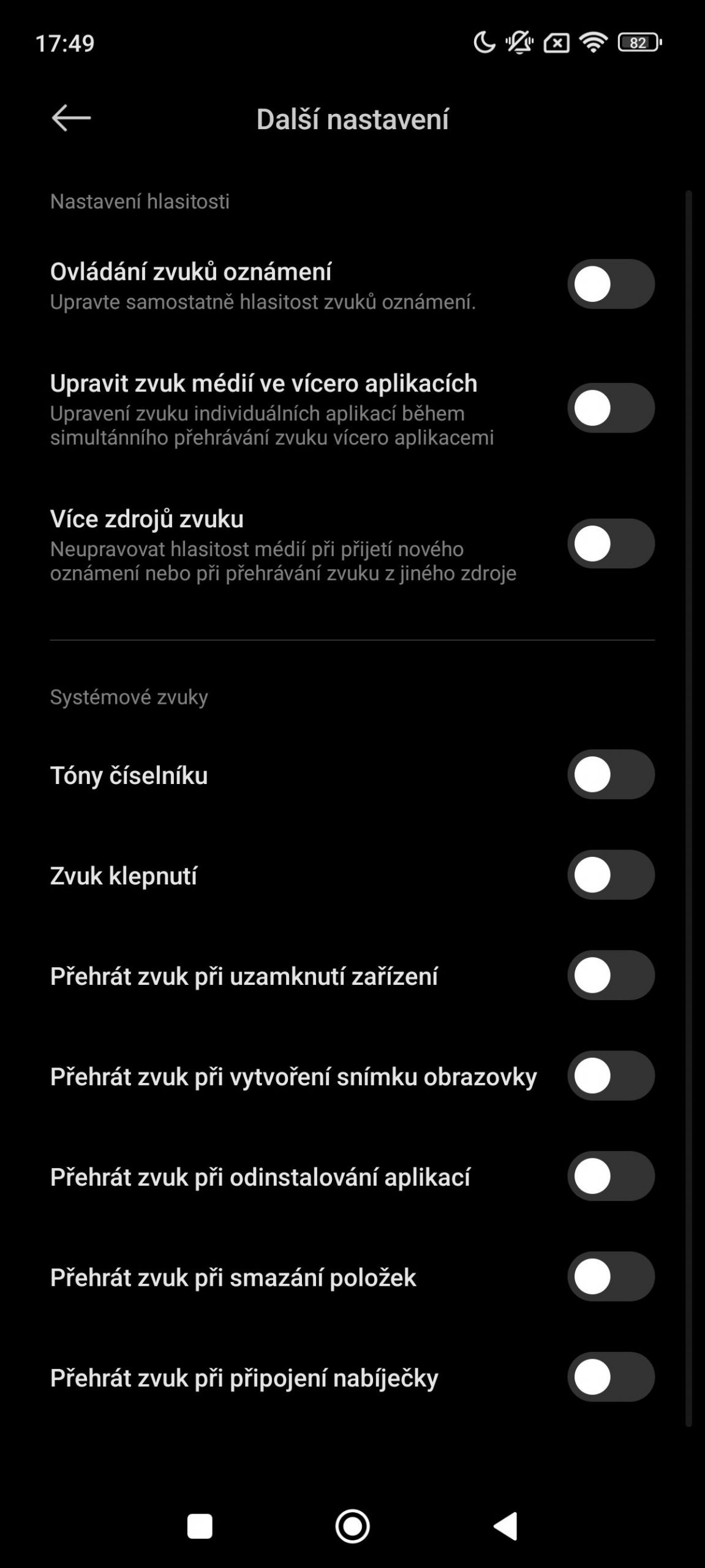This screenshot has height=1568, width=705.
Task: Switch on Přehrát zvuk při připojení nabíječky
Action: [611, 1378]
